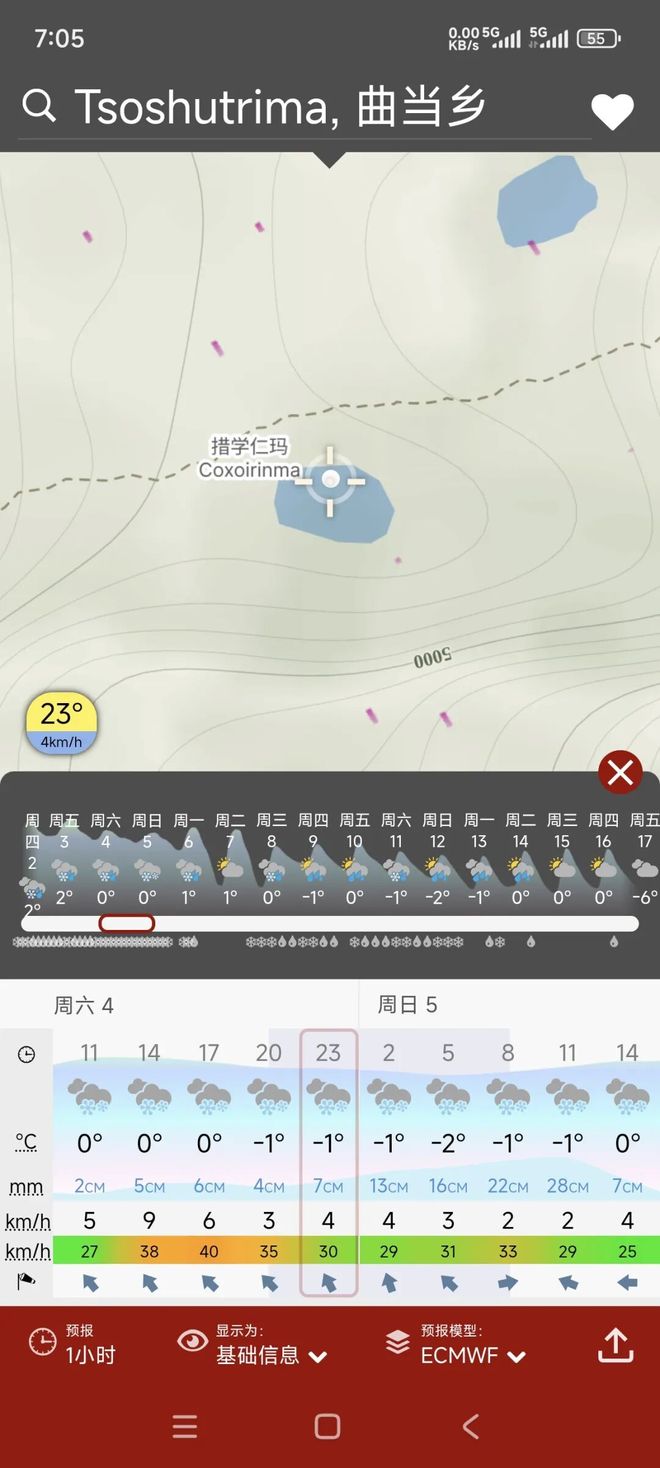This screenshot has width=660, height=1468.
Task: Tap the Tsoshutrima location search field
Action: [x=280, y=107]
